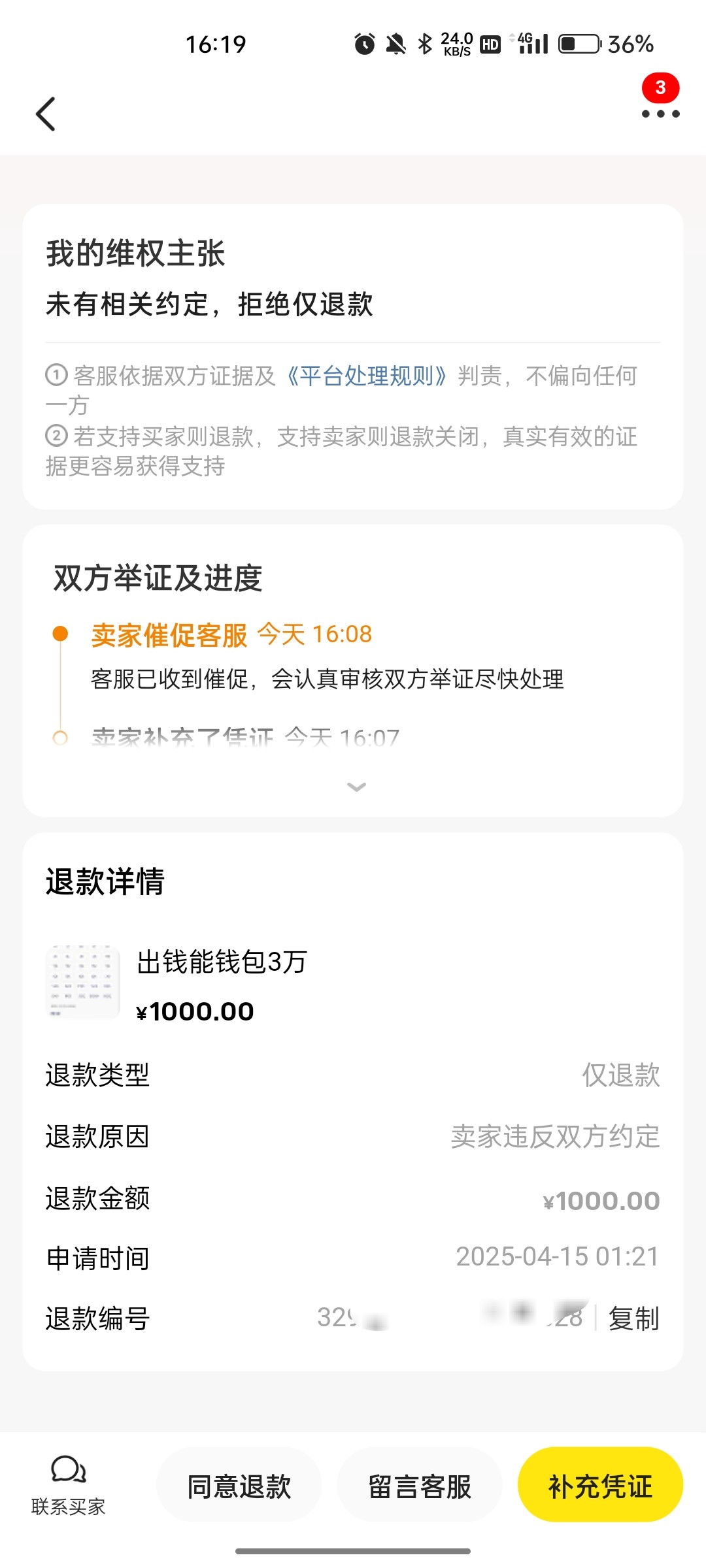Go back using the top-left arrow

46,114
